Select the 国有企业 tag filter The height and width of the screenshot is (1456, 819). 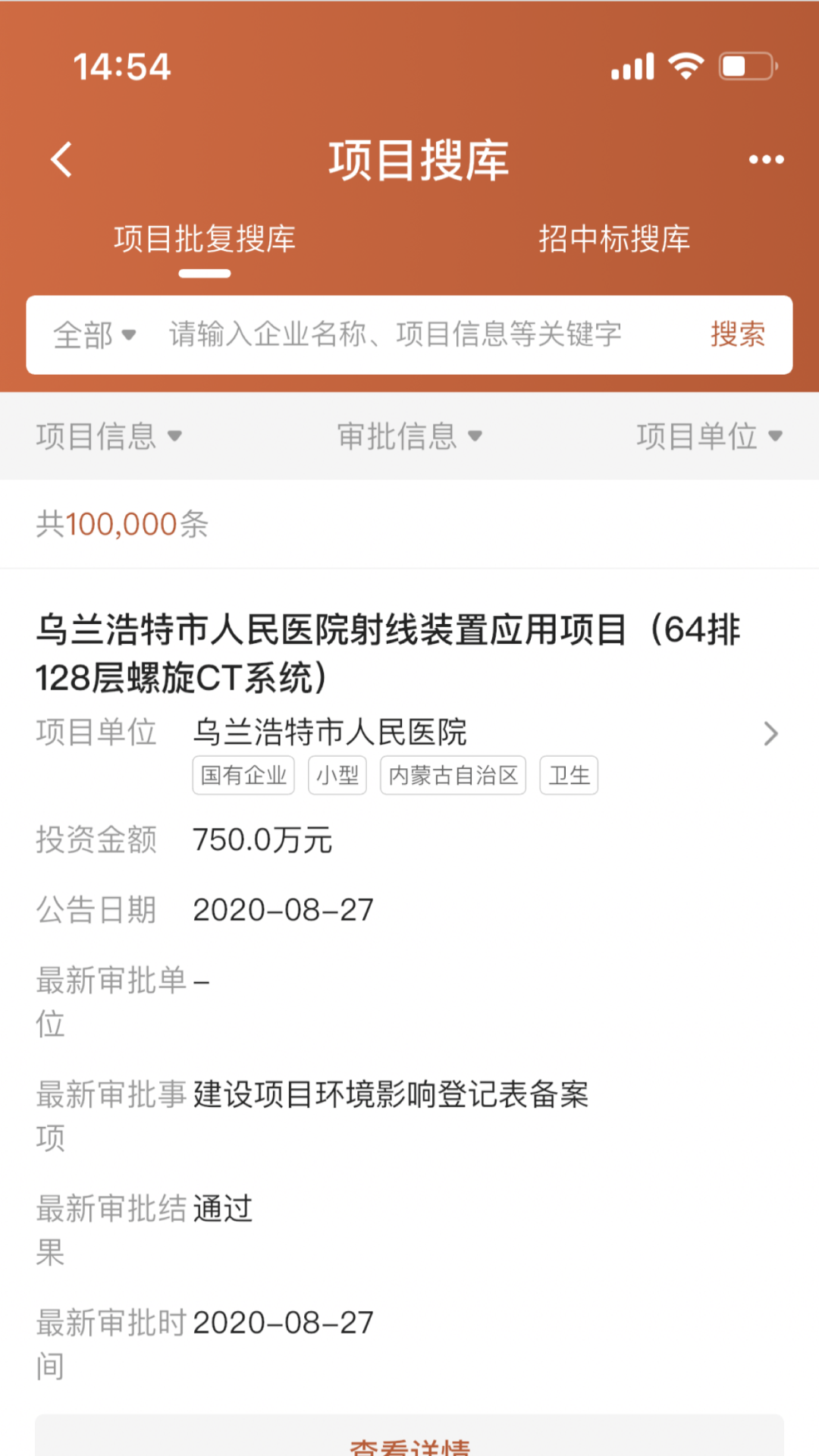click(243, 775)
